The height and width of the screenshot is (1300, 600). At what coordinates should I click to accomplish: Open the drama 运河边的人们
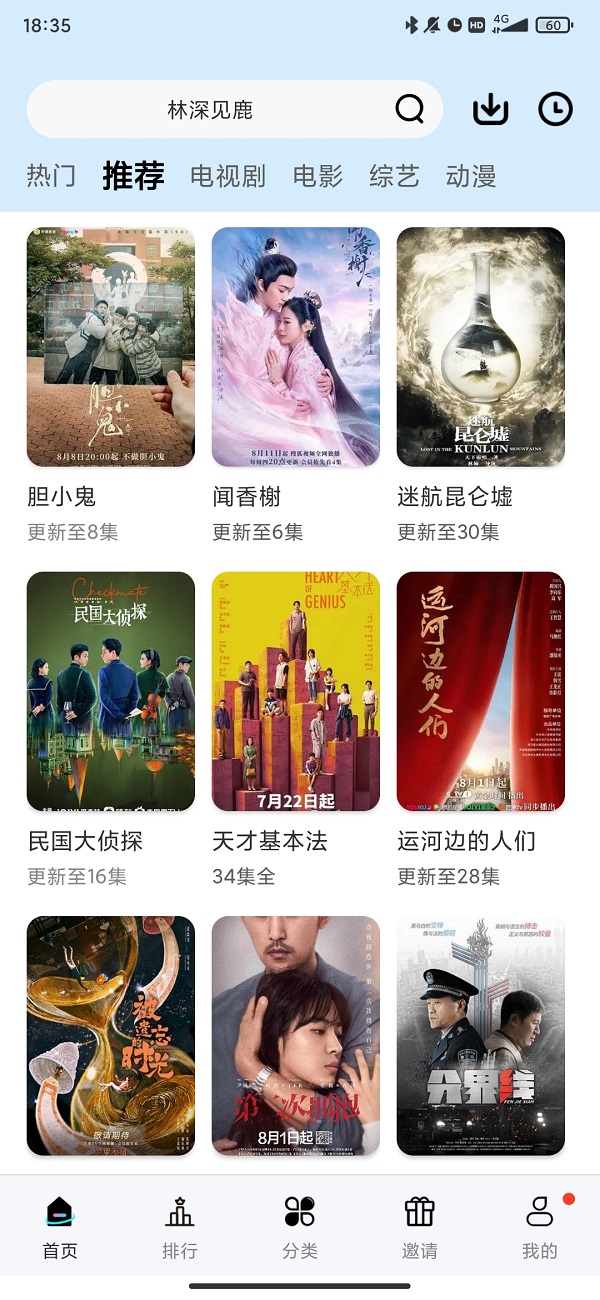pyautogui.click(x=480, y=691)
